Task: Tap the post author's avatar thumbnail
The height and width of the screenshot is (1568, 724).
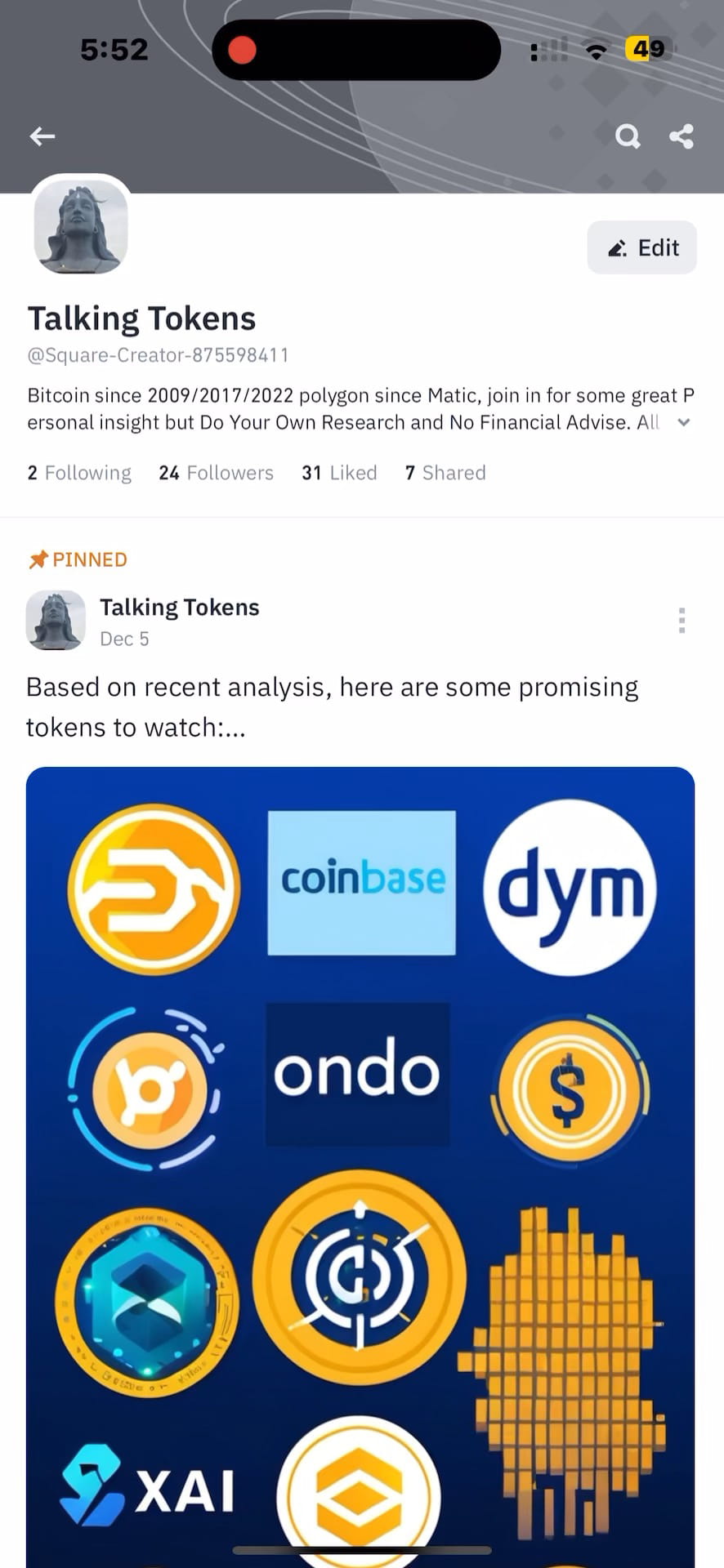Action: click(55, 620)
